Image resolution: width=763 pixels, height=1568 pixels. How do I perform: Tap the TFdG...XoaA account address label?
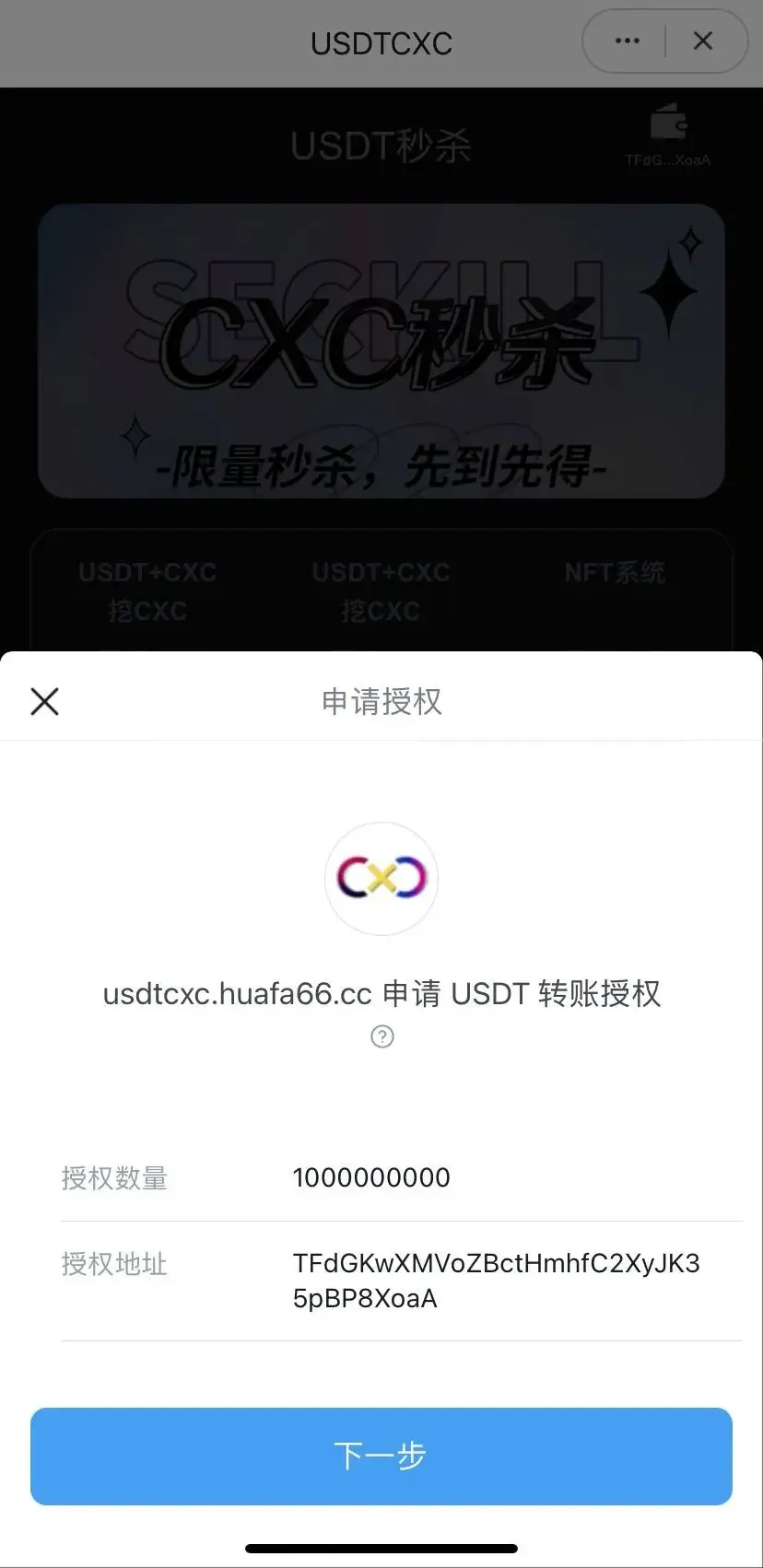[667, 158]
